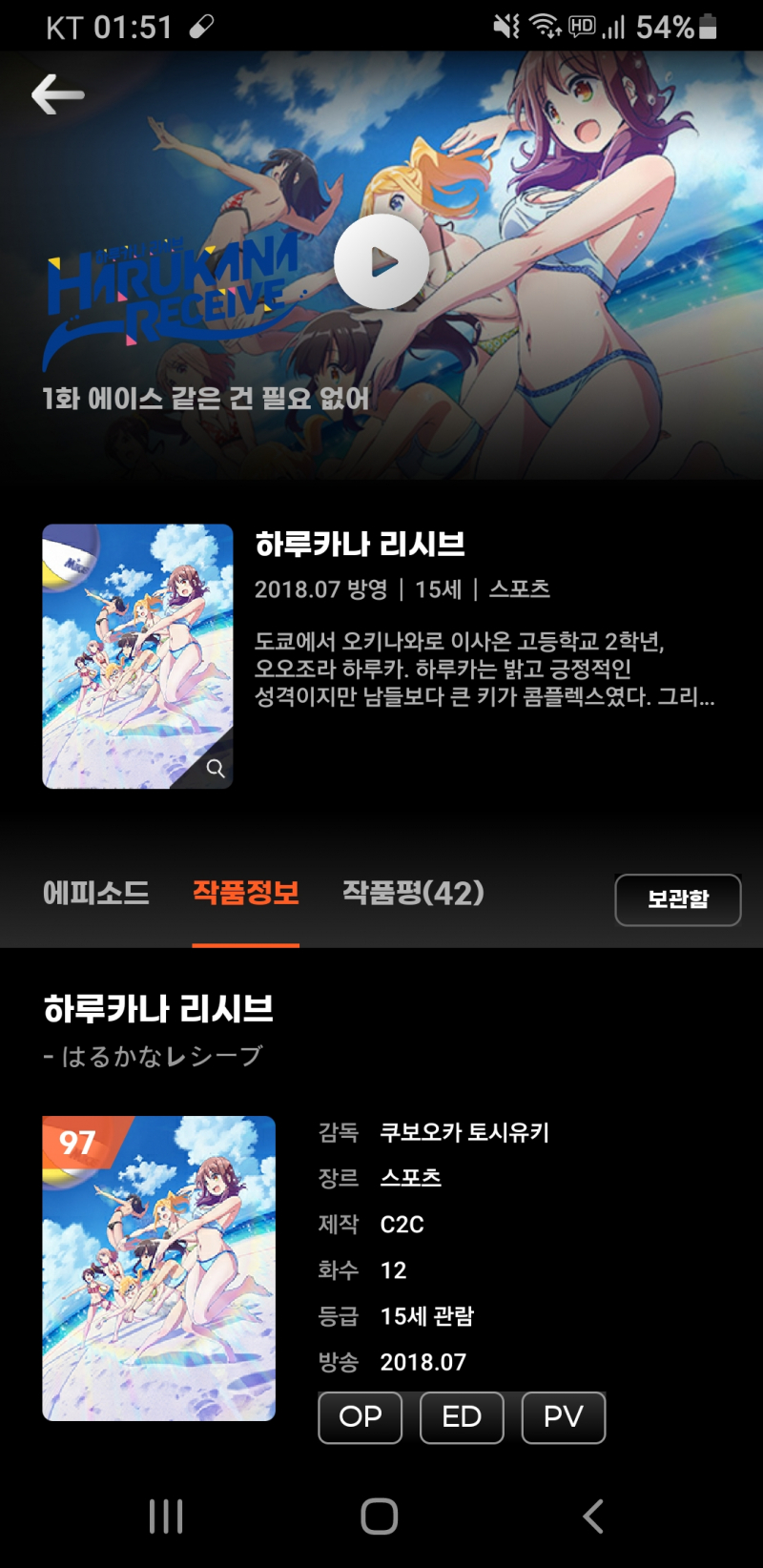Open the 스포츠 genre link
Viewport: 763px width, 1568px height.
pyautogui.click(x=411, y=1178)
